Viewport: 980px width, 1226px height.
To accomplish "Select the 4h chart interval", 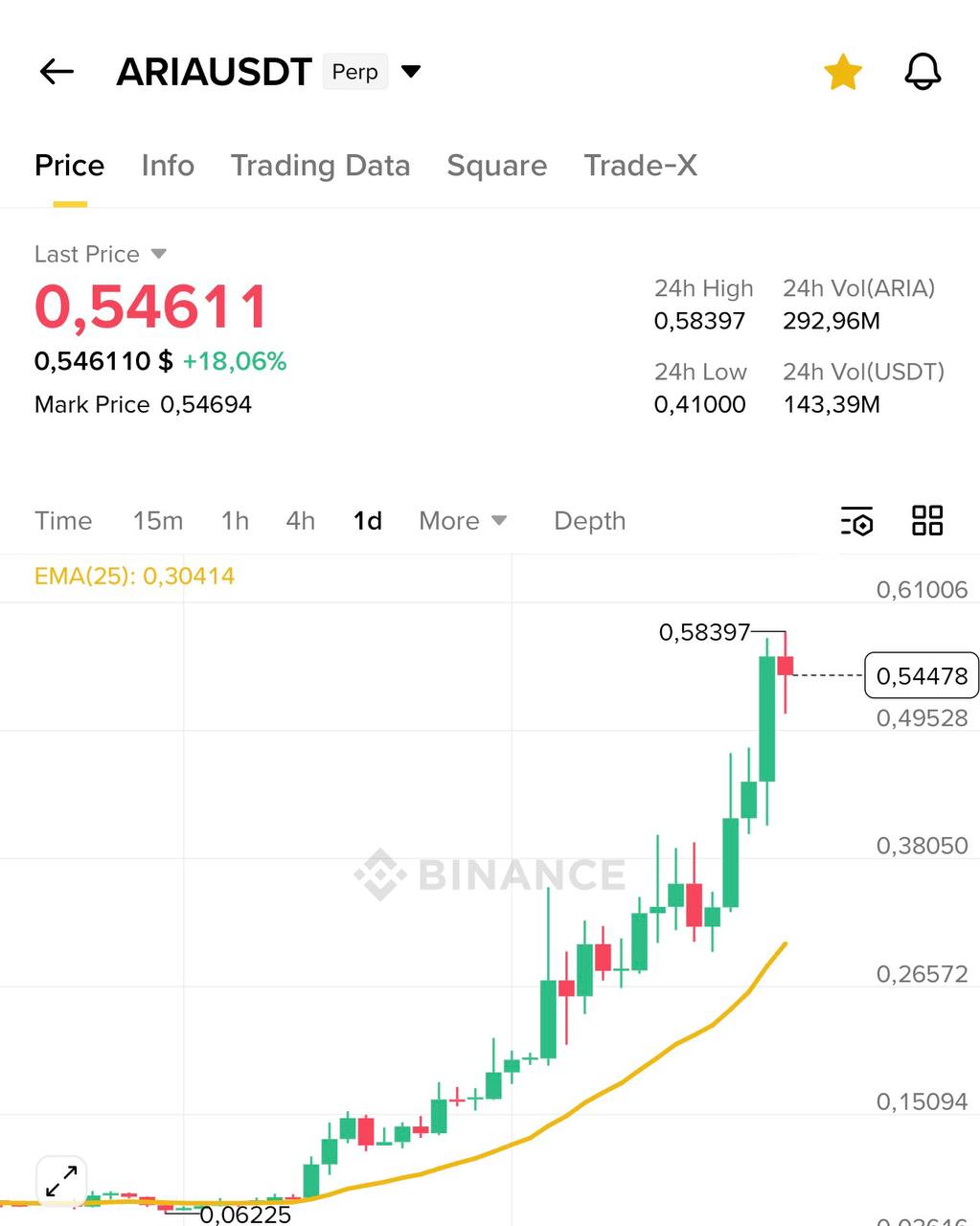I will (x=300, y=521).
